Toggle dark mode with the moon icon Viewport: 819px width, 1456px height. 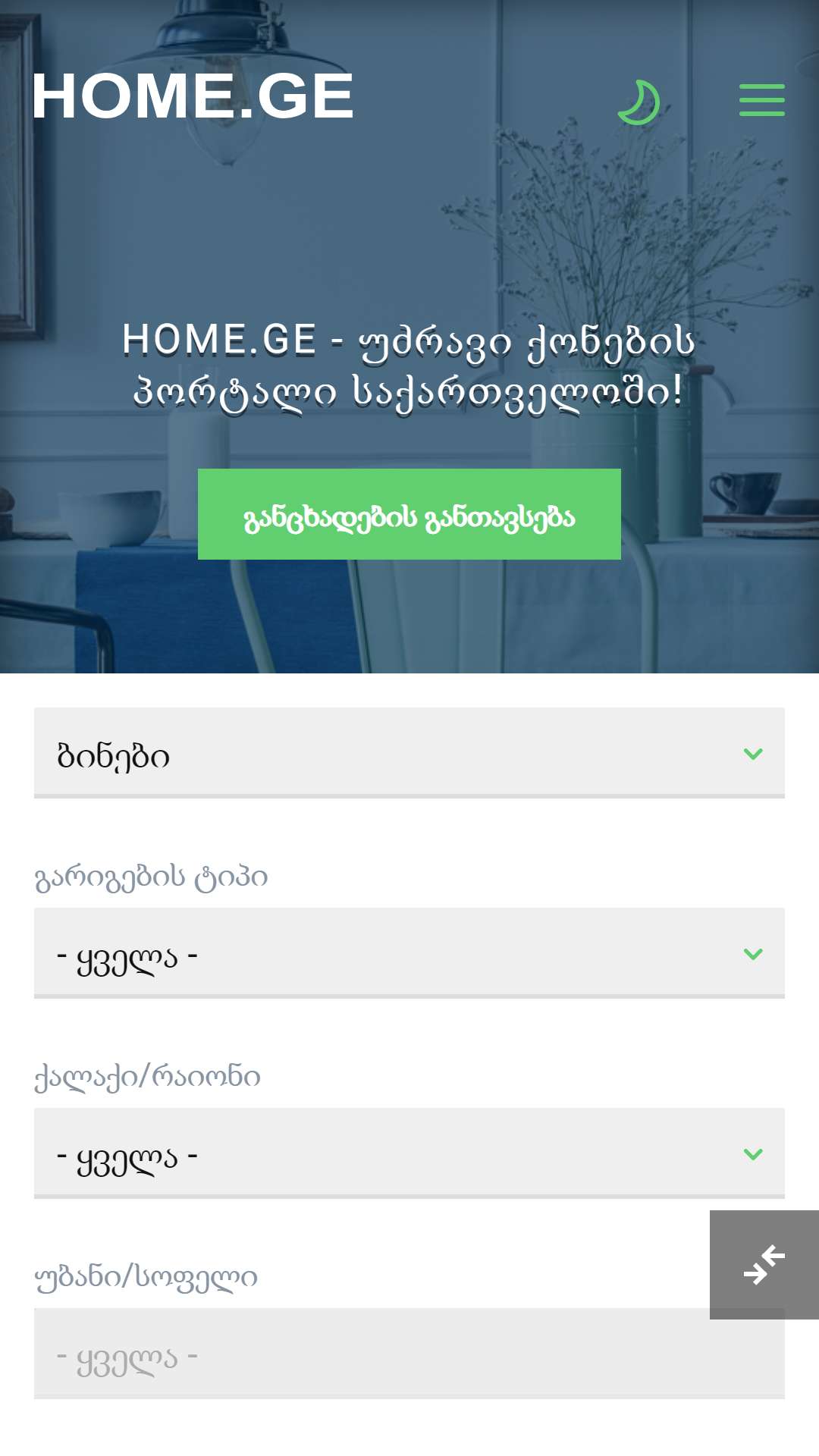click(x=639, y=102)
